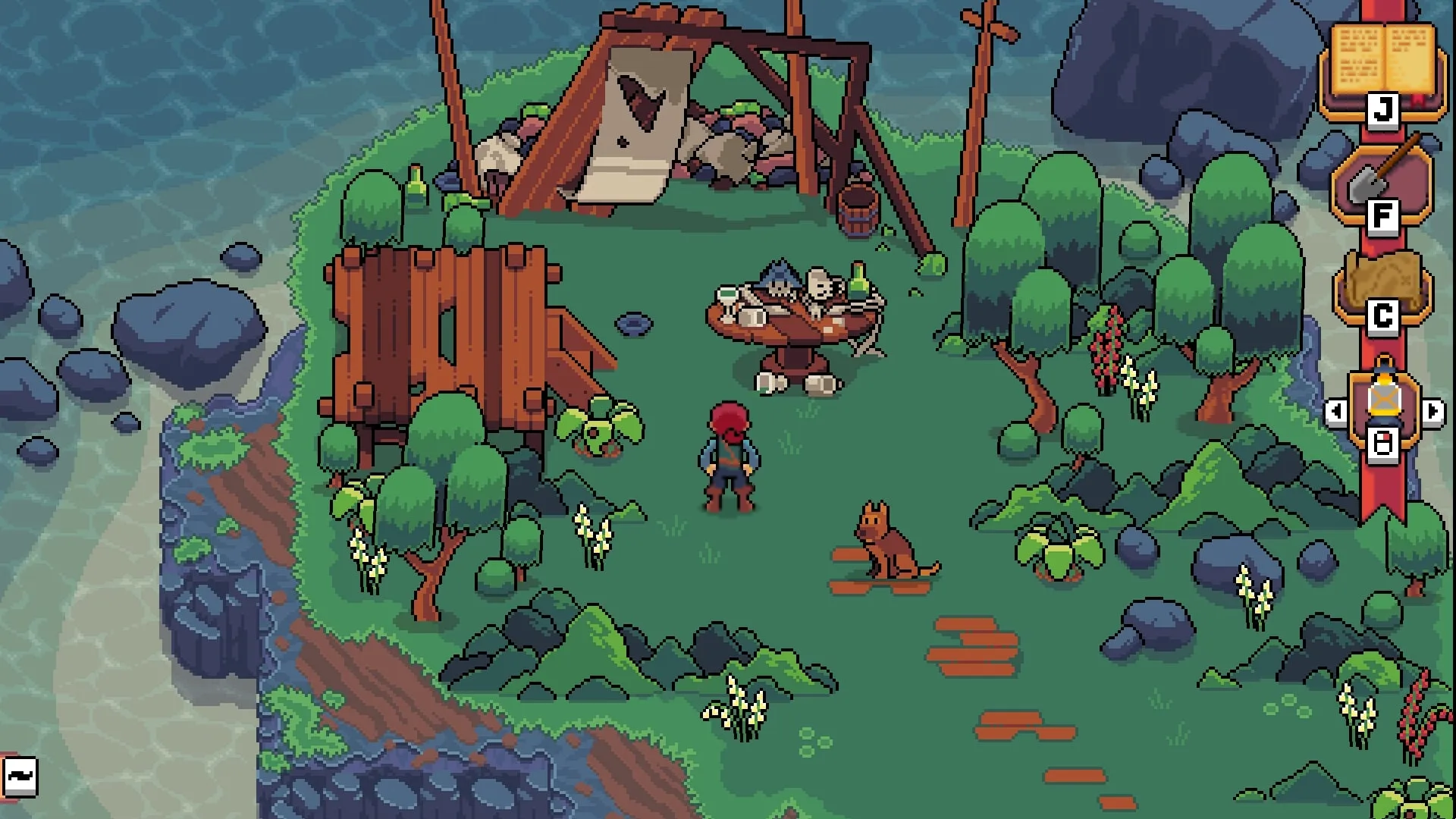The image size is (1456, 819).
Task: Cycle to previous item with left arrow
Action: (1336, 412)
